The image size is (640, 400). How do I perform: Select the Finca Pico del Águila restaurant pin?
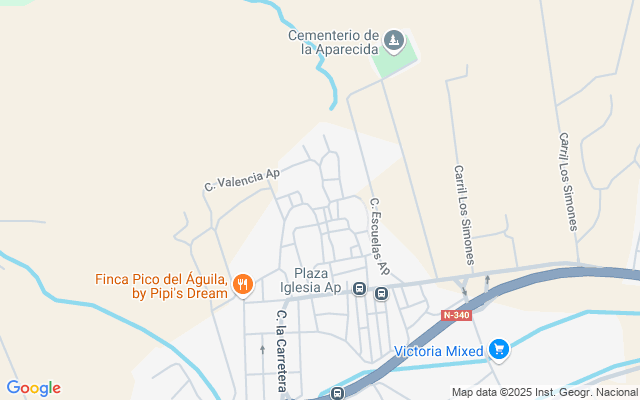[x=243, y=284]
